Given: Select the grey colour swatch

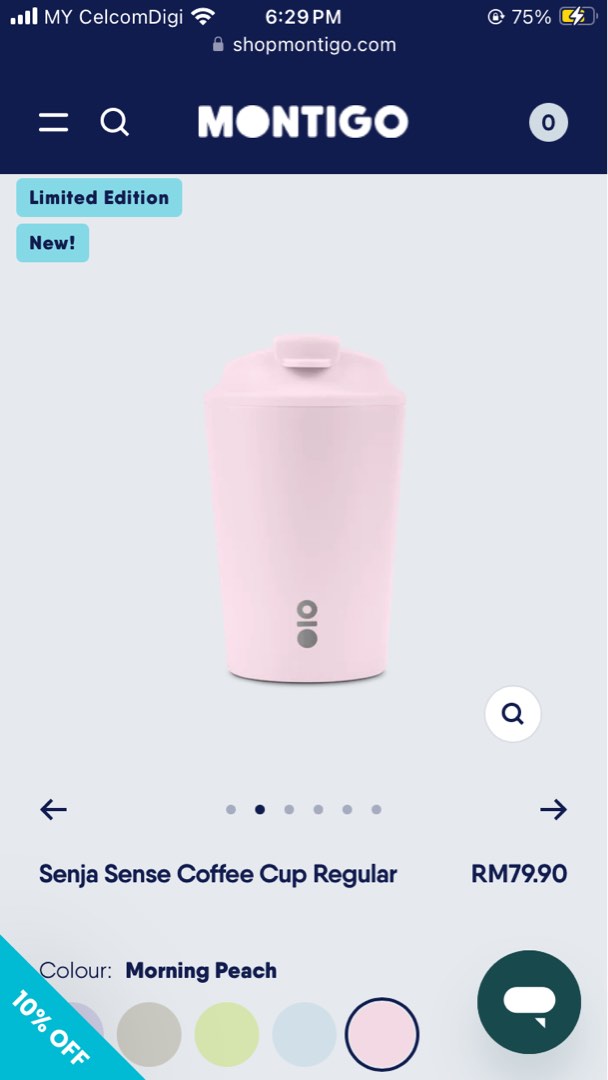Looking at the screenshot, I should click(149, 1034).
